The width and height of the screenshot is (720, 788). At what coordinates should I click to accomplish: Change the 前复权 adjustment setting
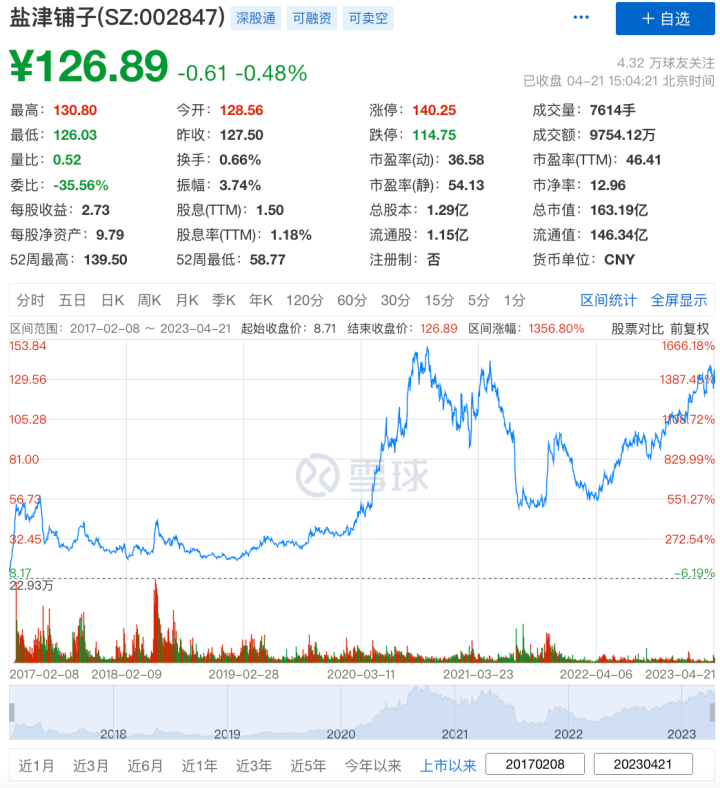[690, 328]
